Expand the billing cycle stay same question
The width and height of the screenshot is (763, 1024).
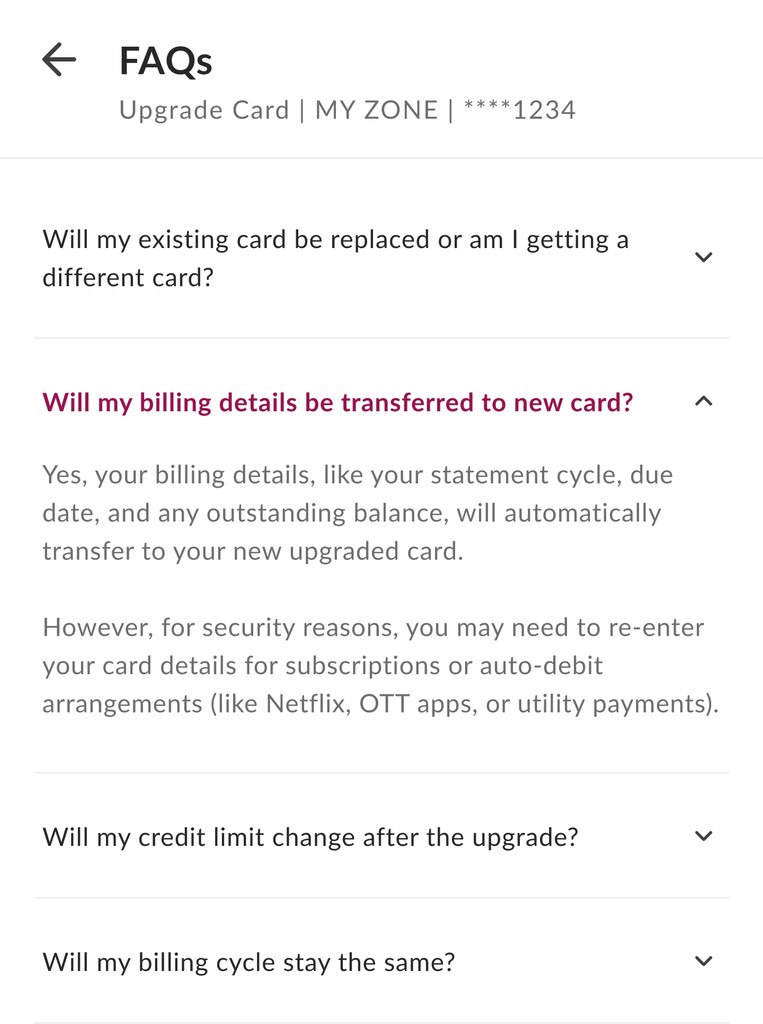pyautogui.click(x=703, y=962)
